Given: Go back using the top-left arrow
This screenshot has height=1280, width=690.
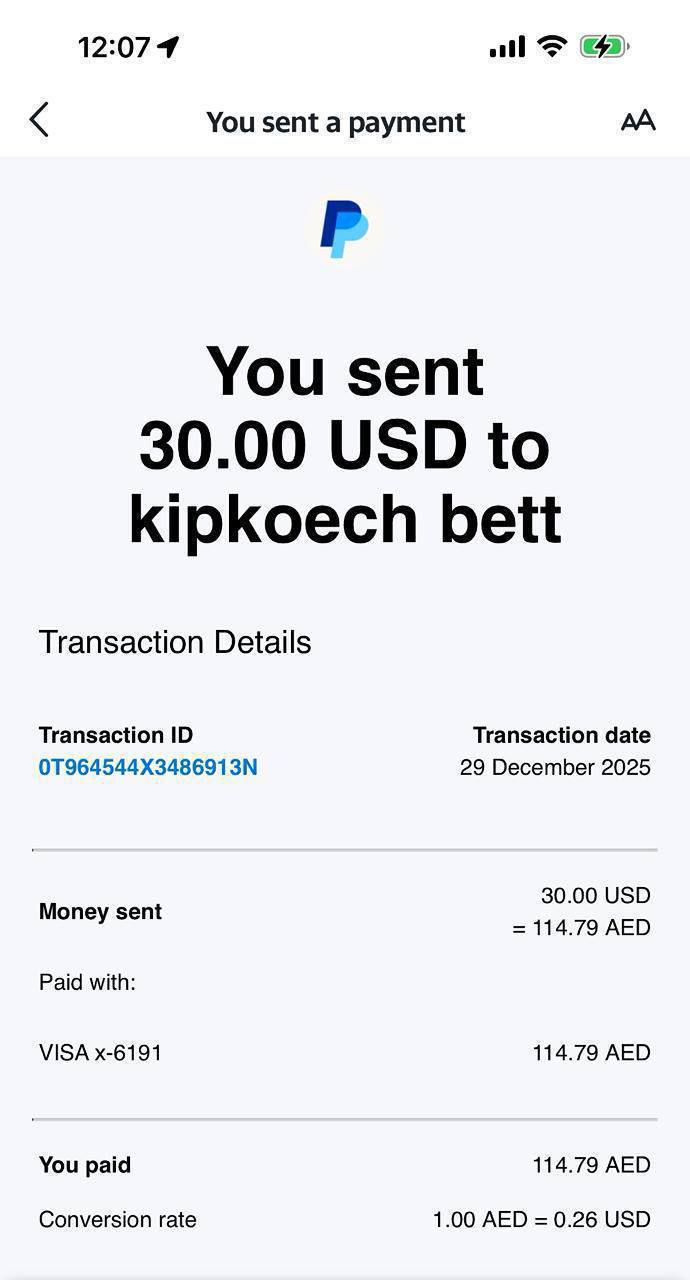Looking at the screenshot, I should 39,120.
